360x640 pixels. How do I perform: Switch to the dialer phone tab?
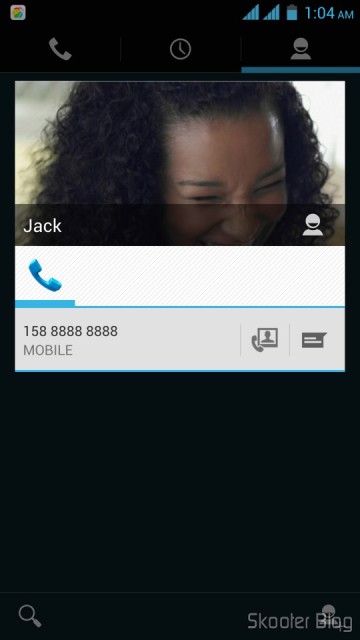coord(60,49)
